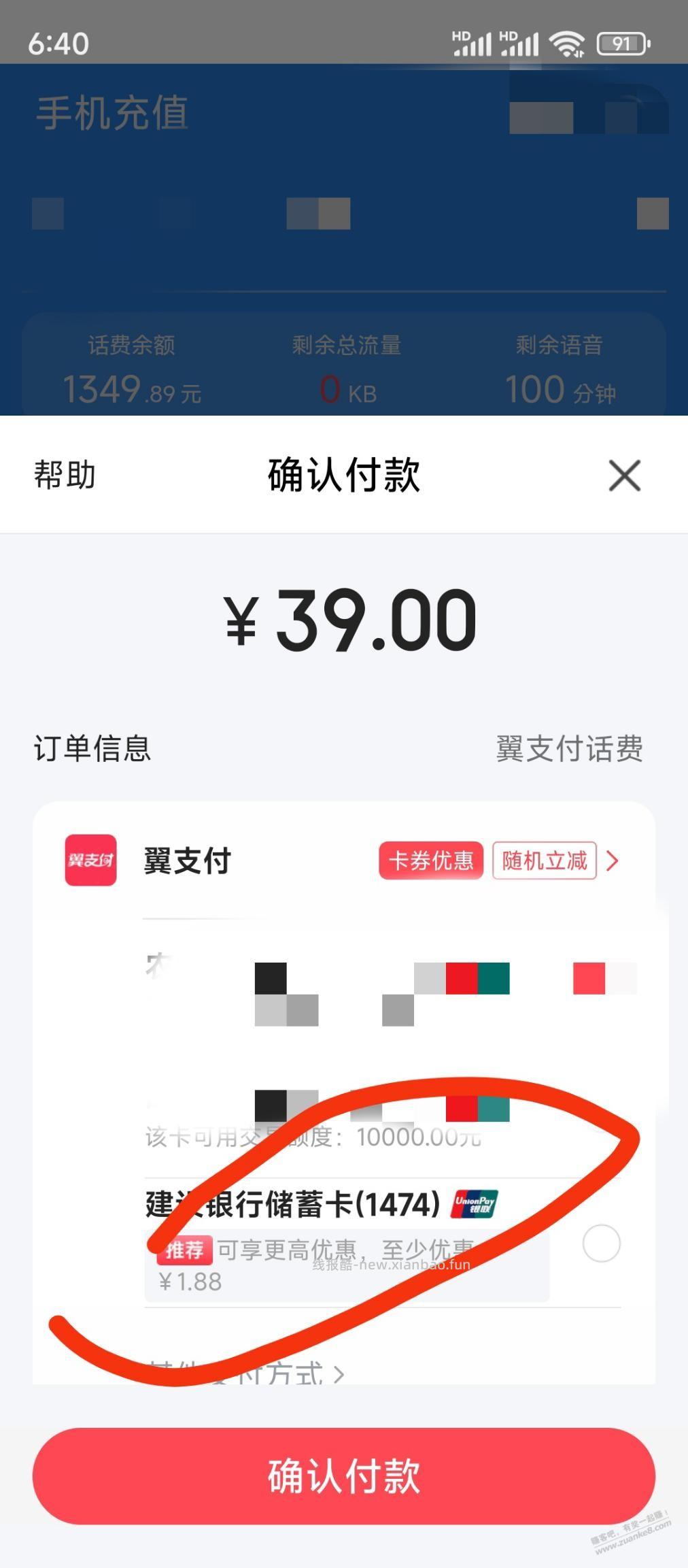688x1568 pixels.
Task: Select the discount option showing ¥1.88
Action: (191, 1282)
